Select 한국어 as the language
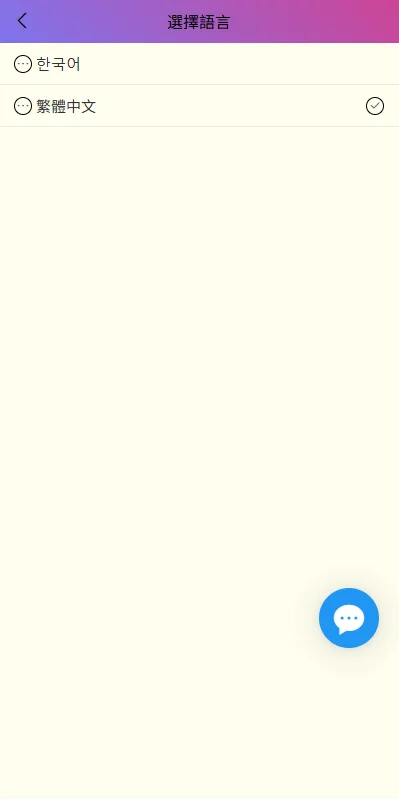 [199, 64]
